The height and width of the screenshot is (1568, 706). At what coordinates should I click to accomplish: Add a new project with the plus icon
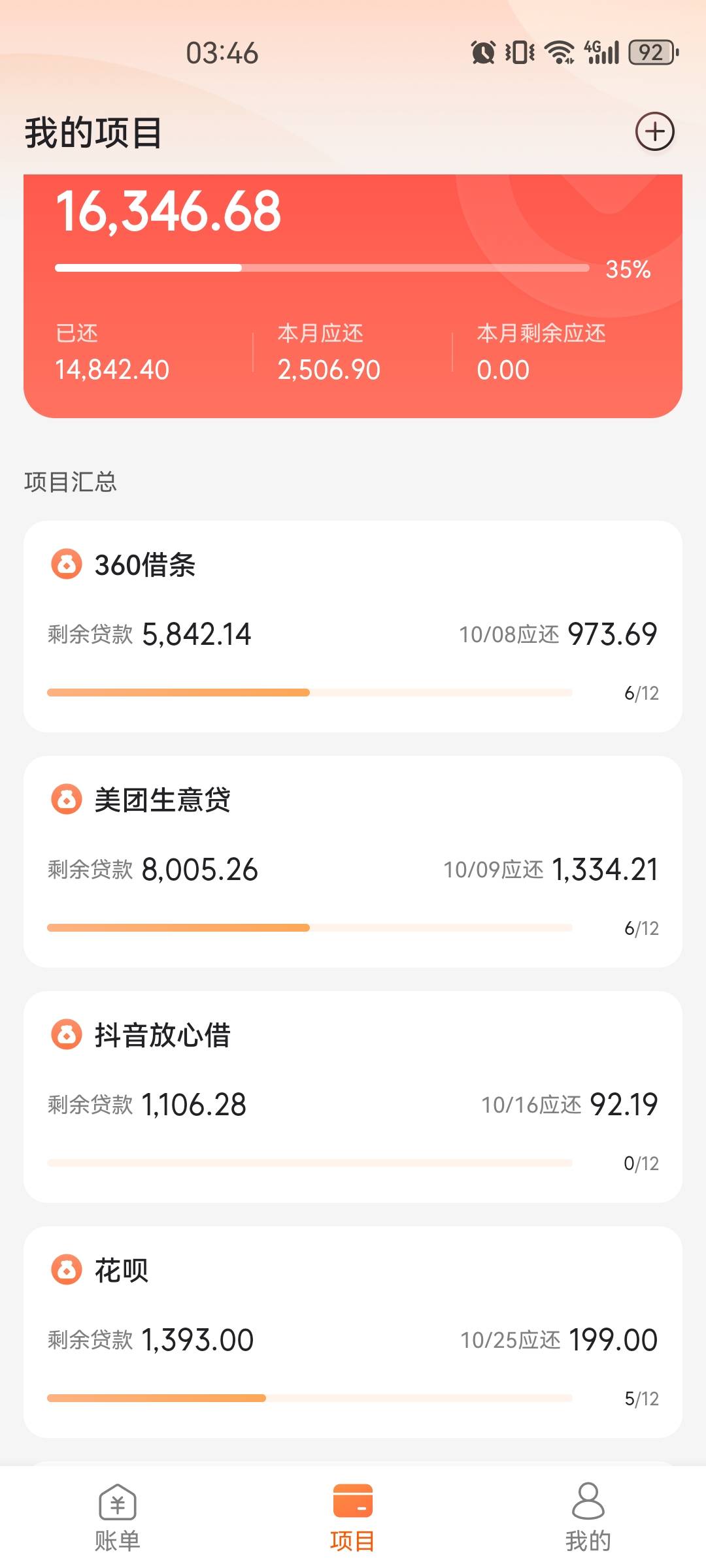point(655,131)
